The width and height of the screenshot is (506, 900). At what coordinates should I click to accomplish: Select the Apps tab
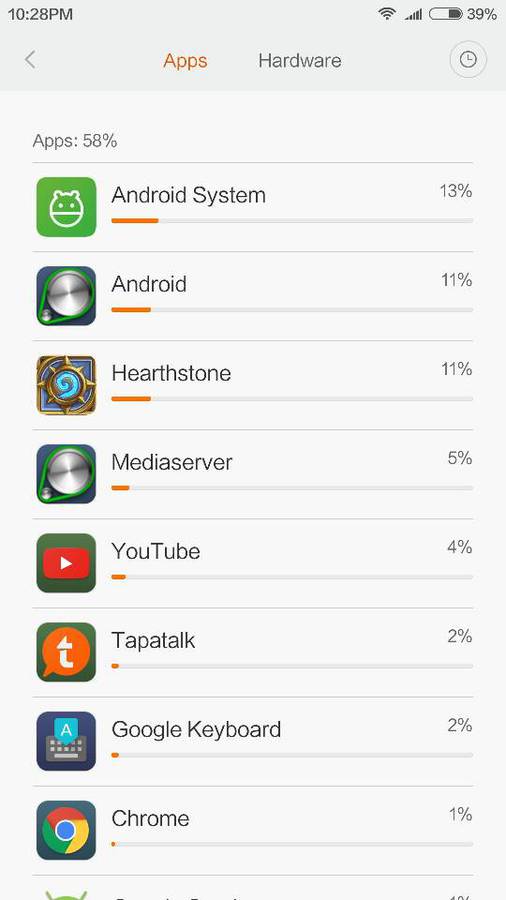click(185, 61)
